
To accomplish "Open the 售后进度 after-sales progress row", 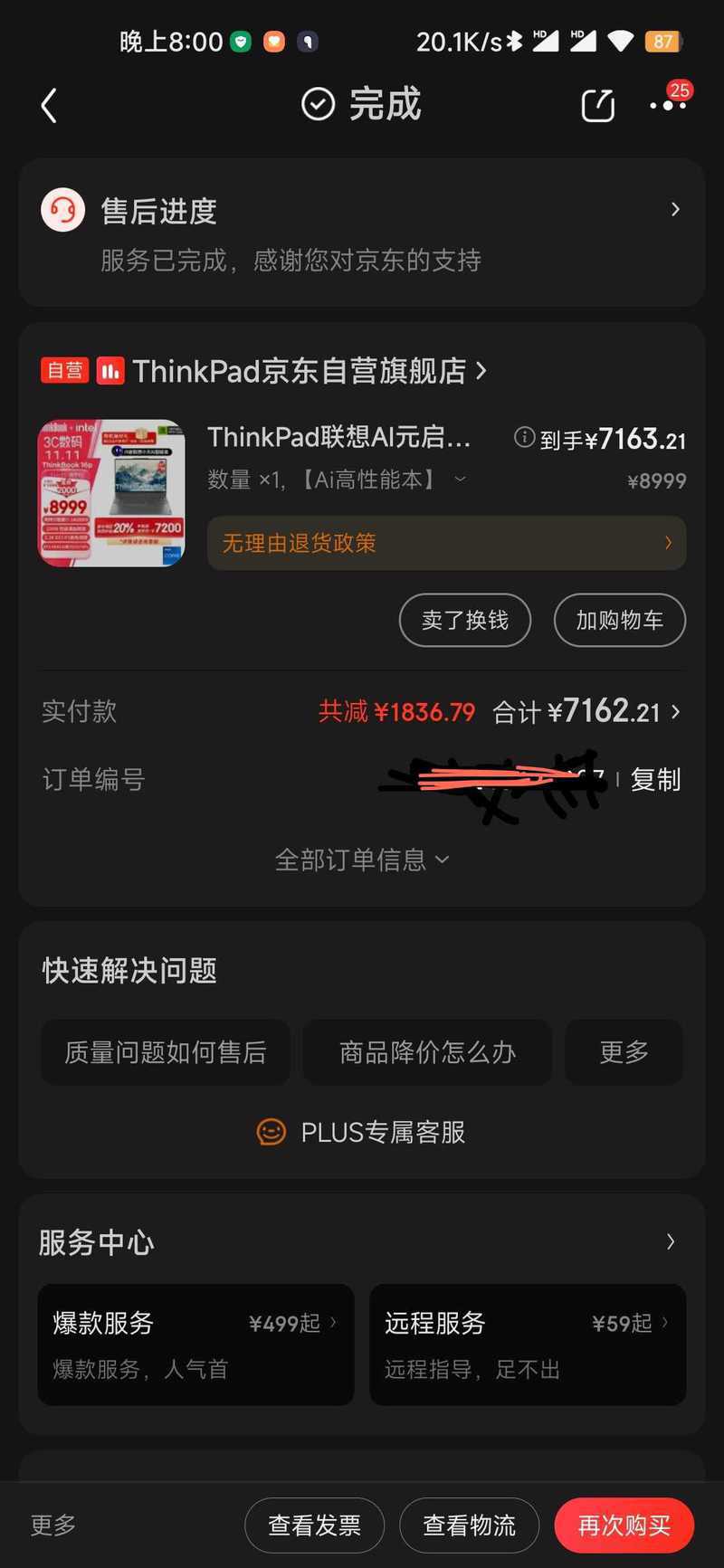I will (362, 233).
